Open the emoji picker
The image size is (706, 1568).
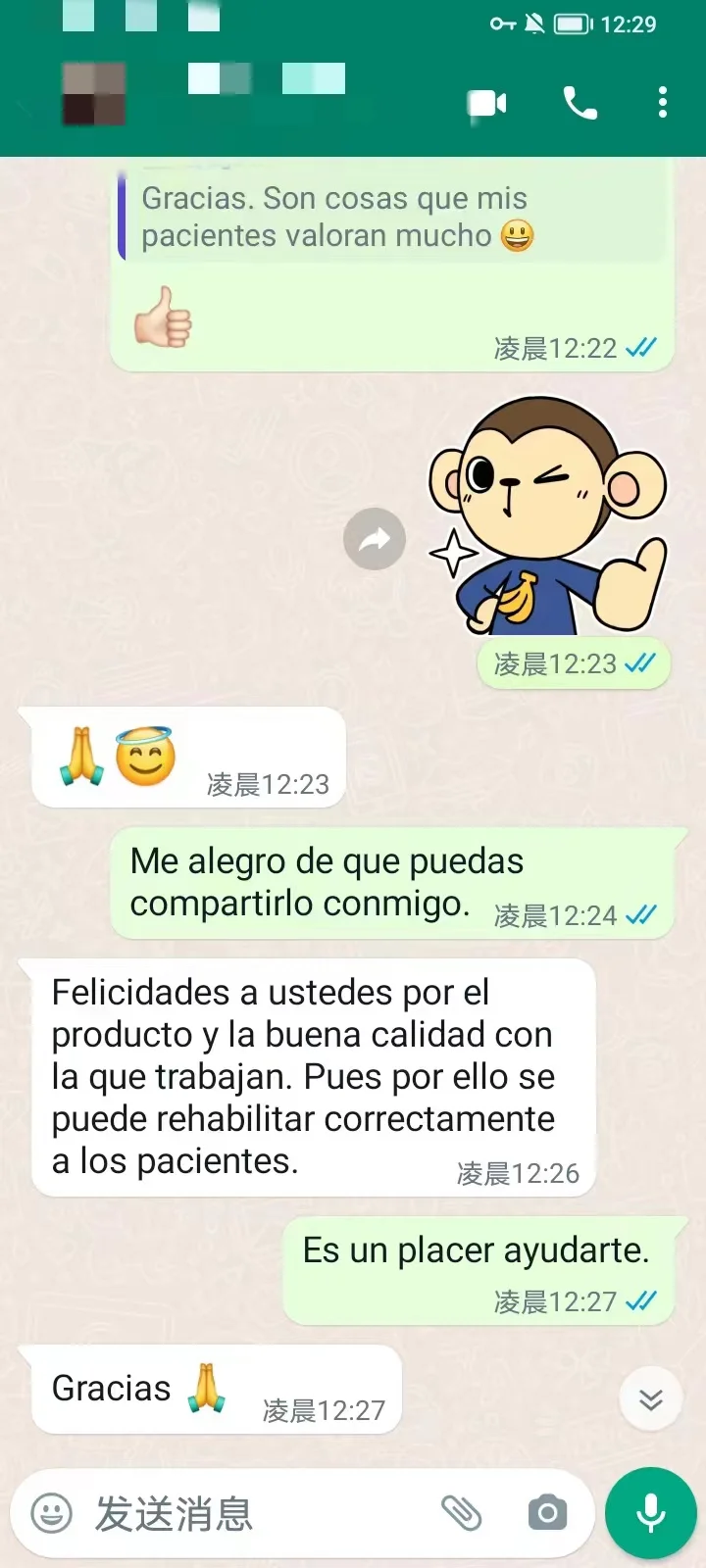(x=52, y=1513)
